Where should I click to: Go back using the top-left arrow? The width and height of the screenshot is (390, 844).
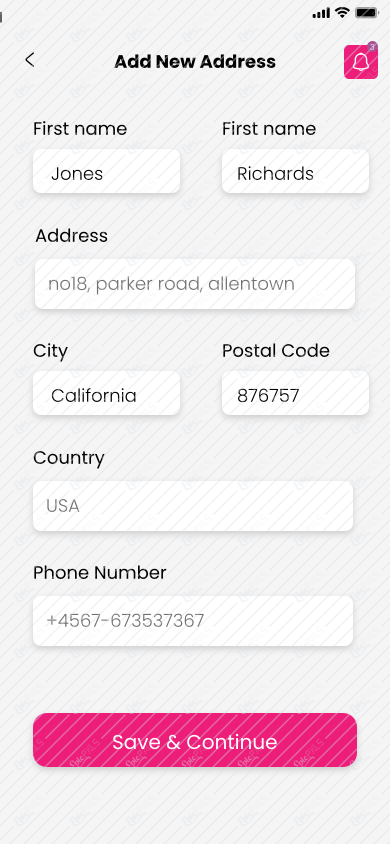click(30, 60)
